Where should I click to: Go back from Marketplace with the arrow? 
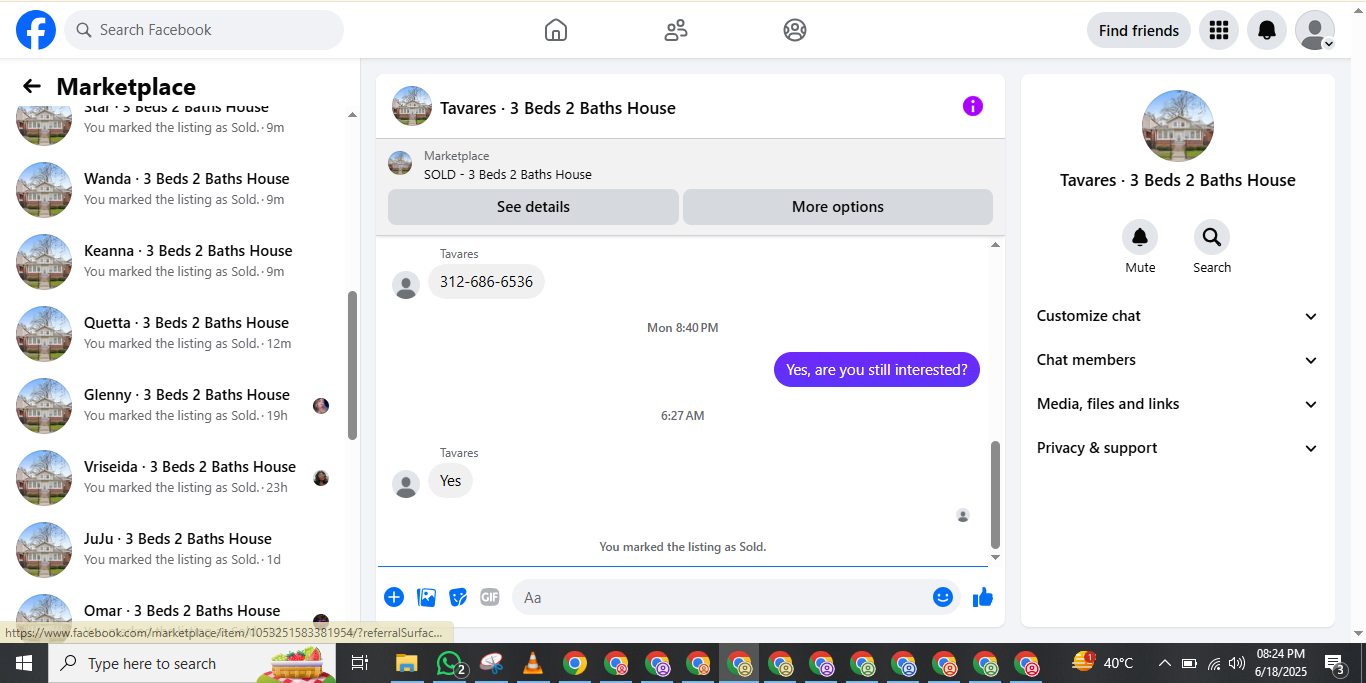click(32, 87)
